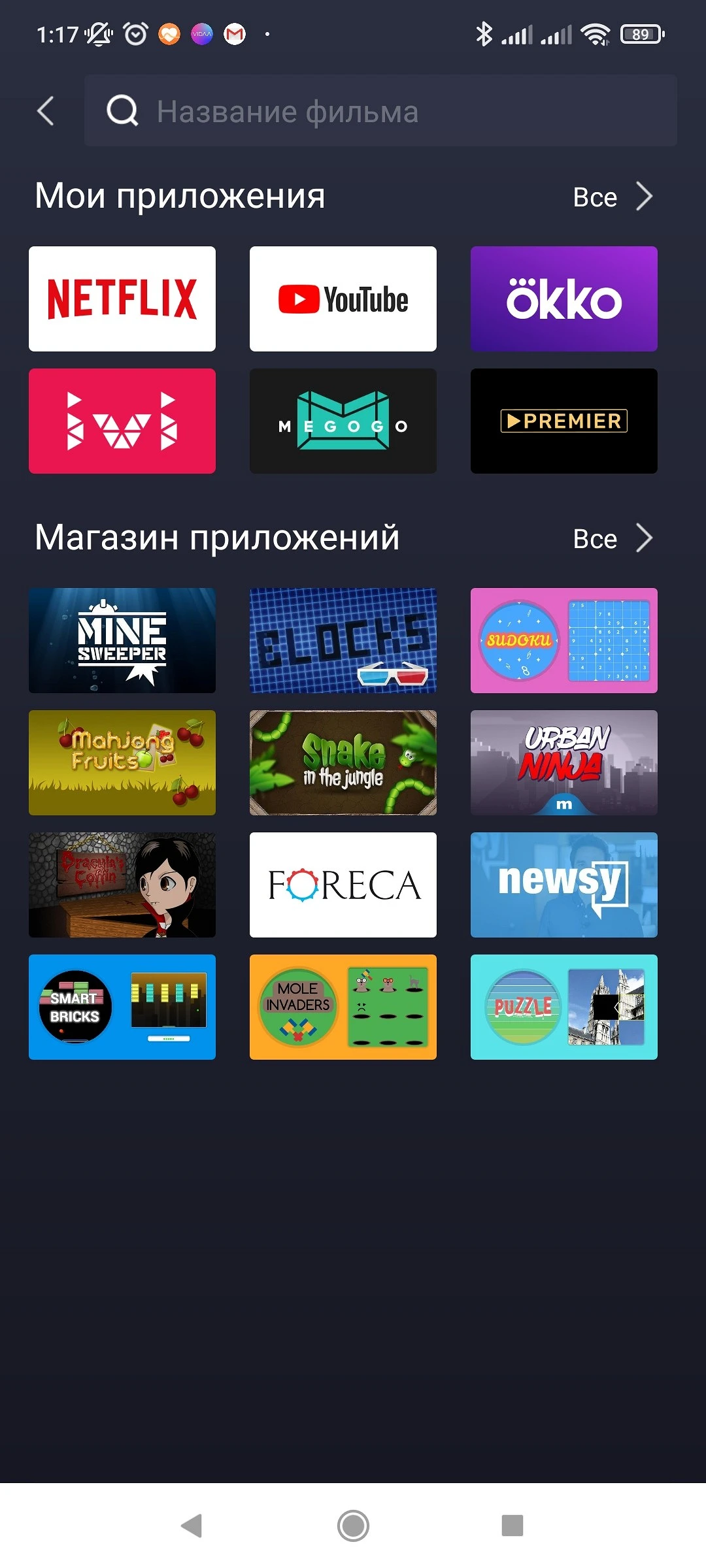Screen dimensions: 706x1568
Task: Select the Mole Invaders tile
Action: (x=343, y=1007)
